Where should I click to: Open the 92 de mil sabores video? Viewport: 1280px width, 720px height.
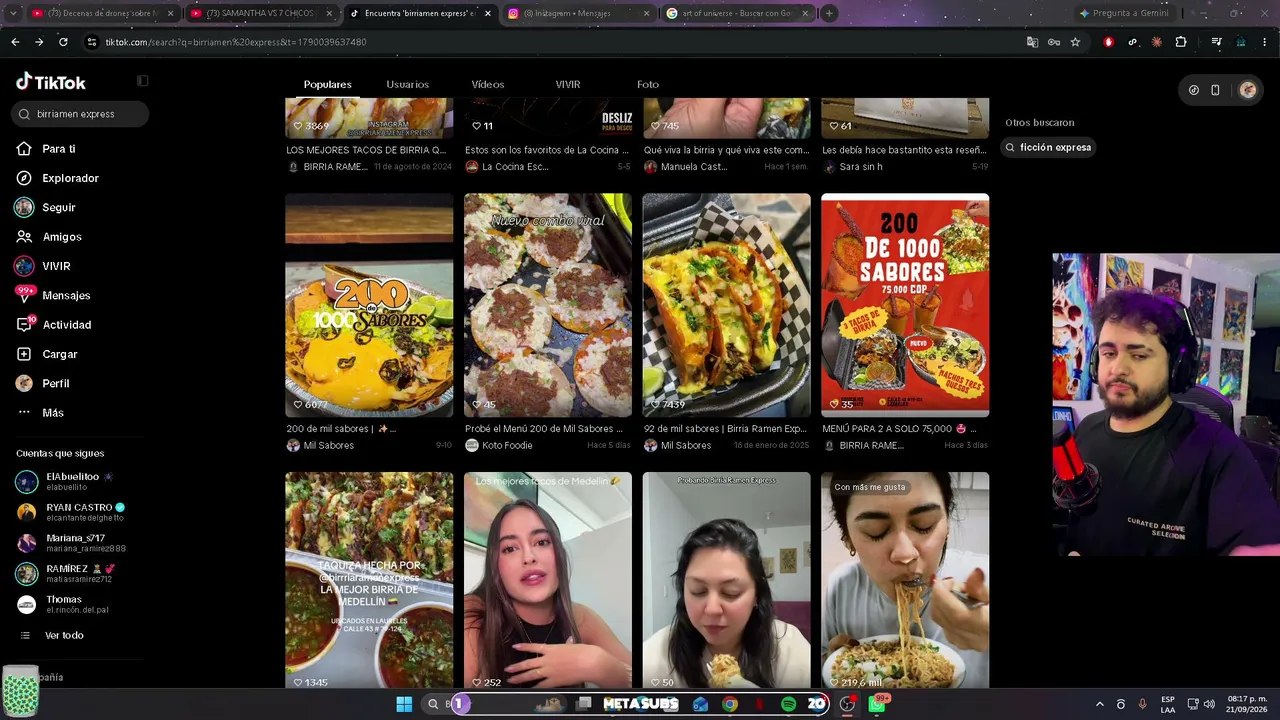(726, 305)
